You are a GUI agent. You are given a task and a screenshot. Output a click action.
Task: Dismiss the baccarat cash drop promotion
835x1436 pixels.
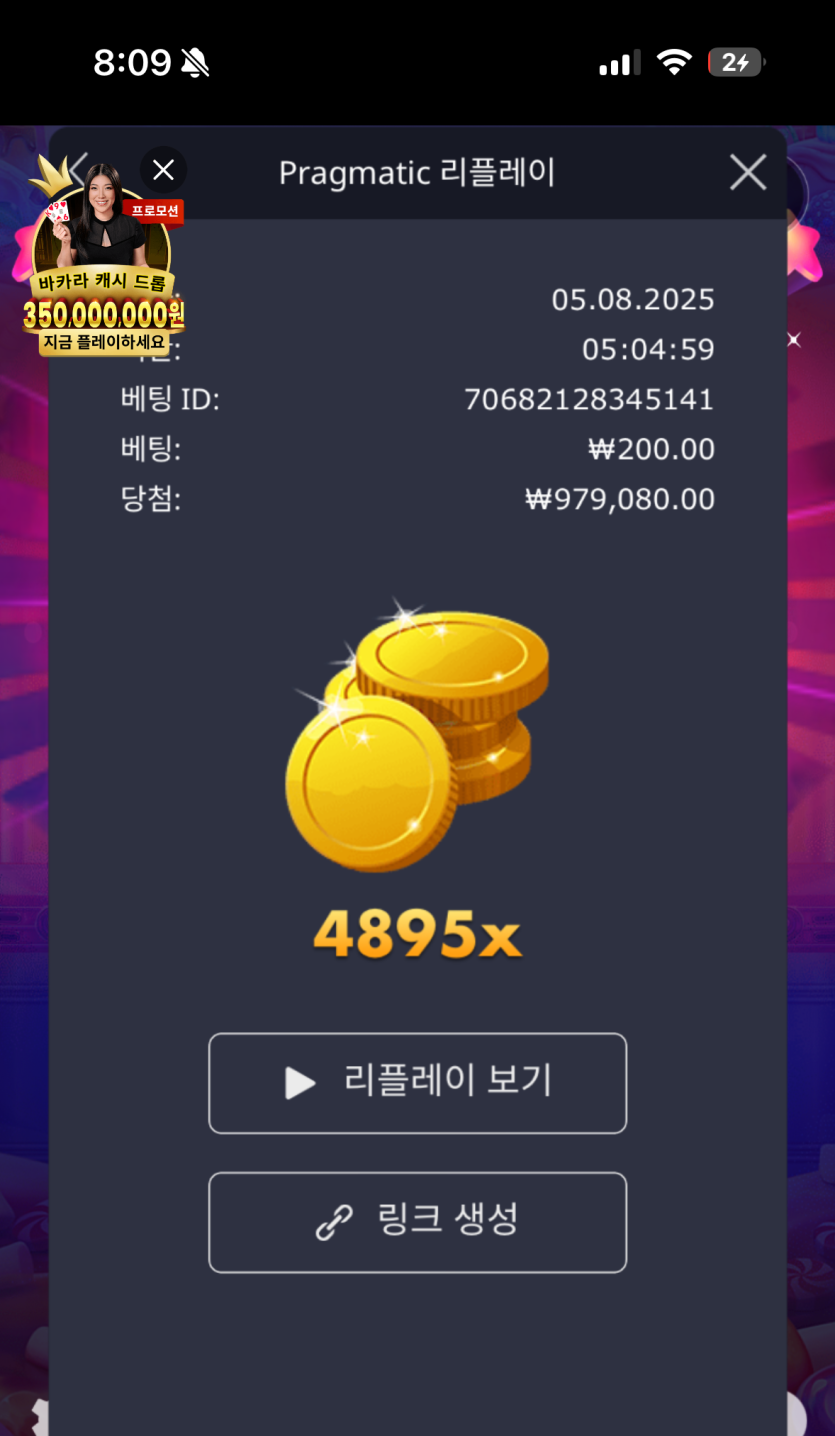pyautogui.click(x=163, y=170)
